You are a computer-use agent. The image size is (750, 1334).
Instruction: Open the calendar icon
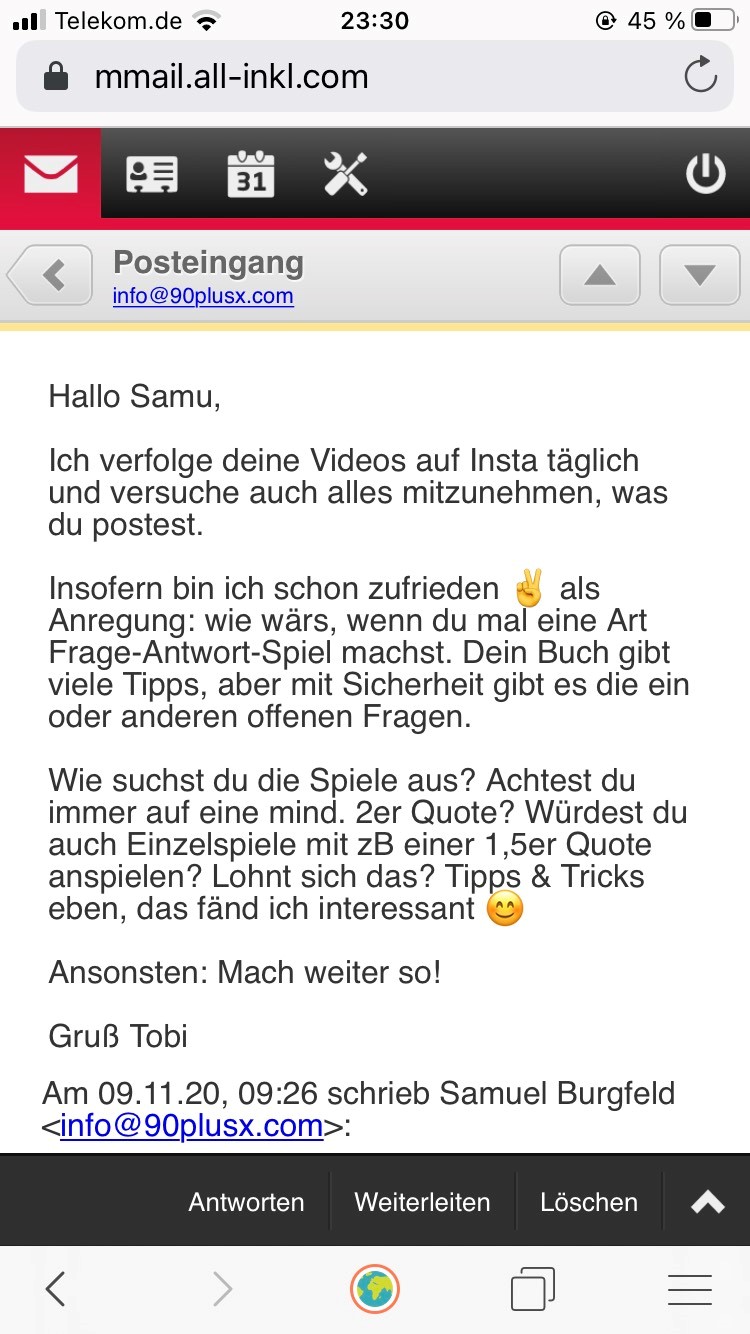click(x=251, y=173)
